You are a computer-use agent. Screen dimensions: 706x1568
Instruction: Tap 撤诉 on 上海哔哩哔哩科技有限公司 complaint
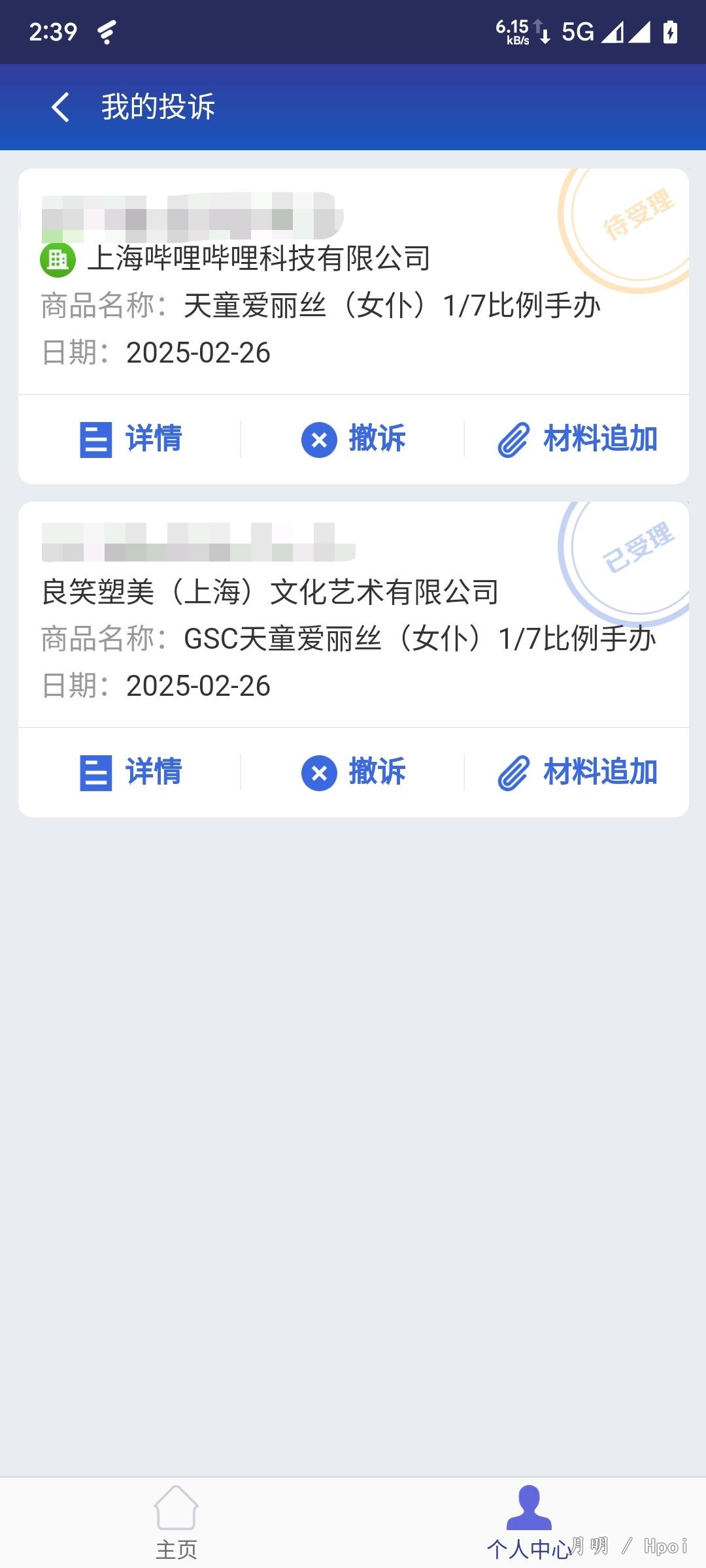(x=354, y=438)
